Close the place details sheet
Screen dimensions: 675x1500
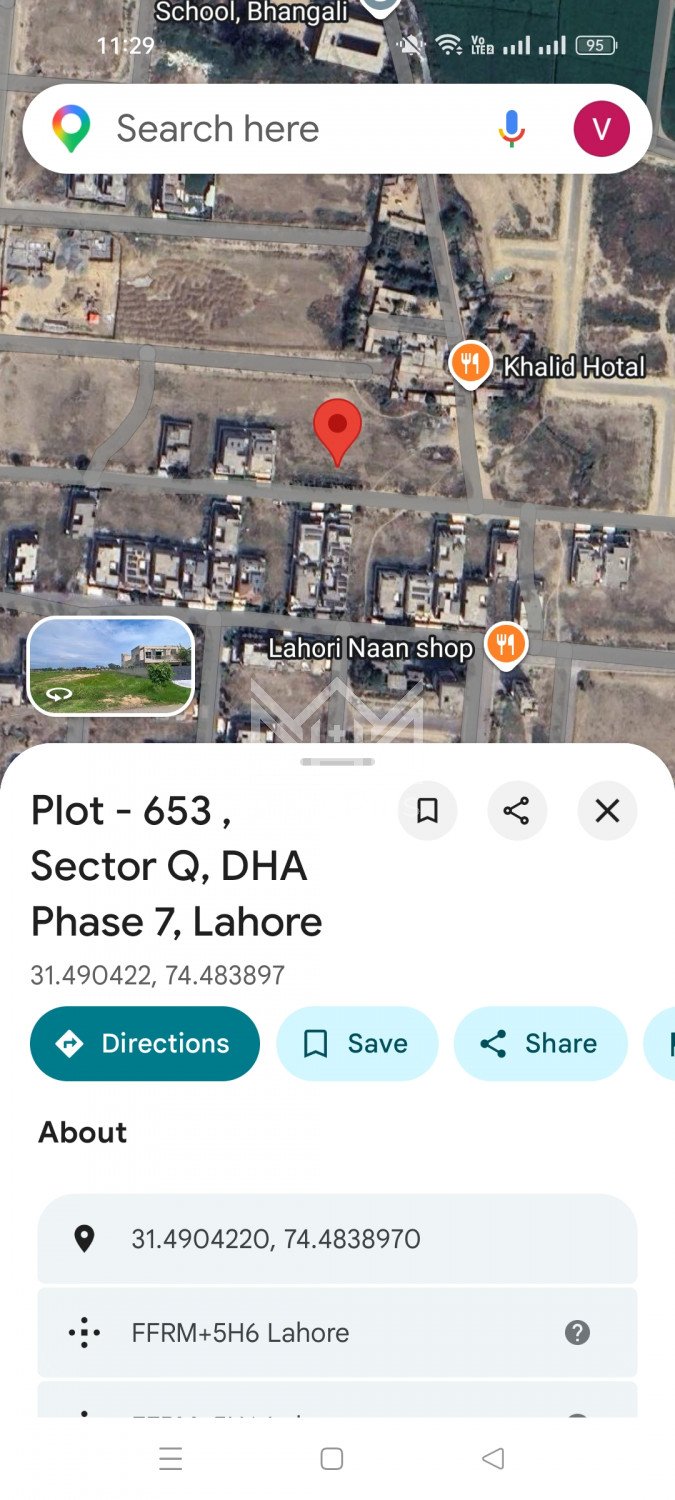point(607,811)
